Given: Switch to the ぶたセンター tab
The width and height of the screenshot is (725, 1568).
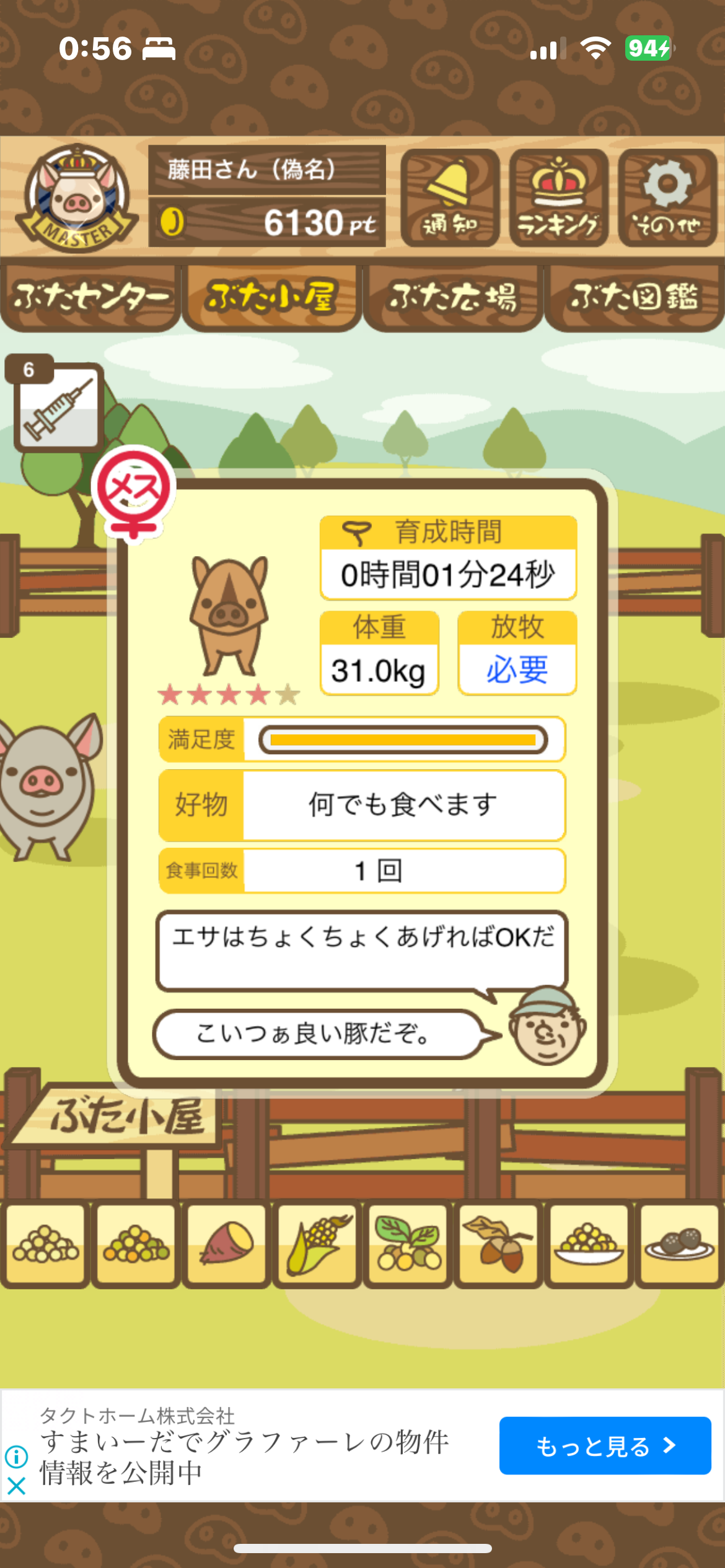Looking at the screenshot, I should coord(90,298).
